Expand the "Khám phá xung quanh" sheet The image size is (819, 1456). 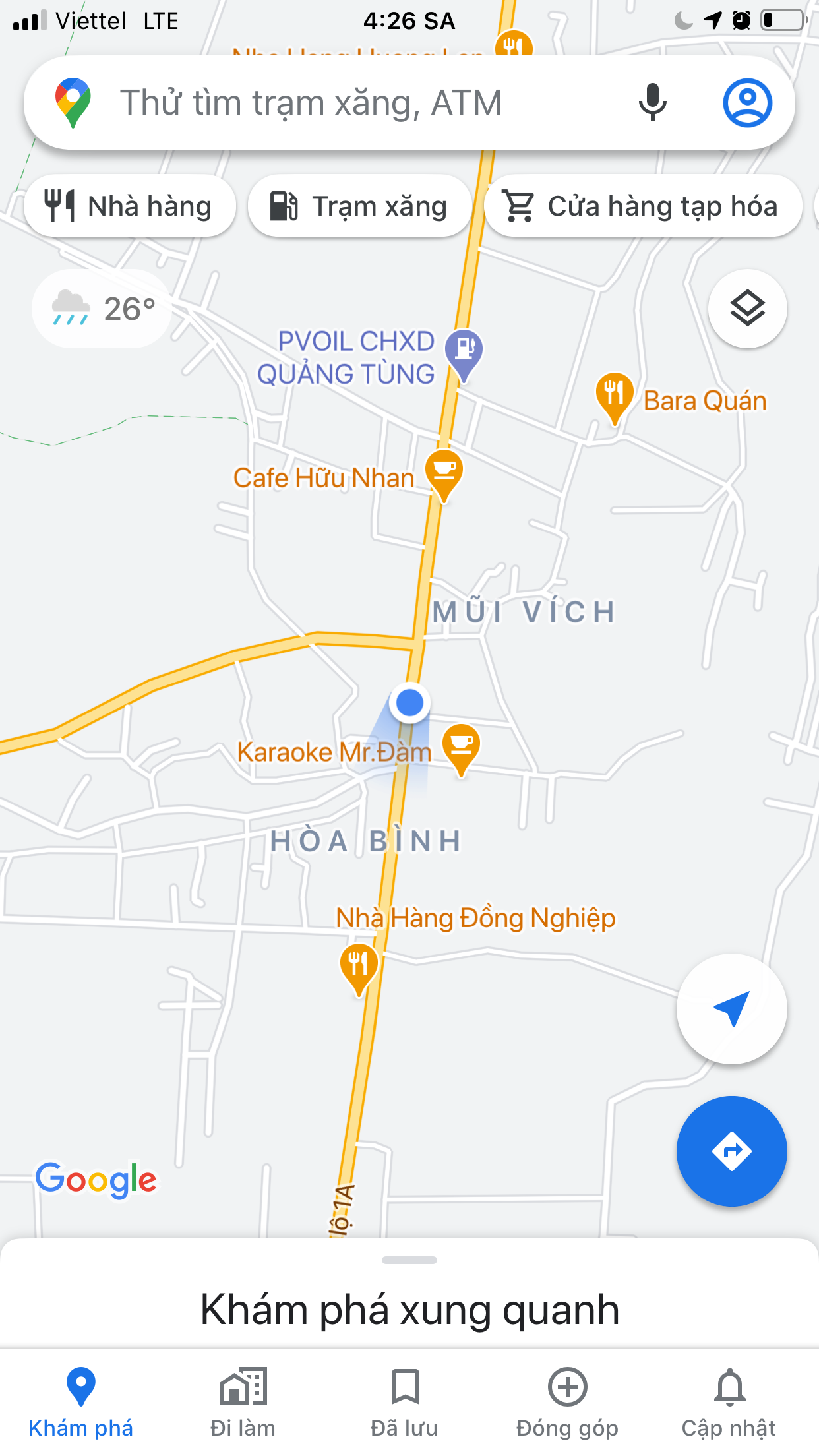tap(409, 1292)
